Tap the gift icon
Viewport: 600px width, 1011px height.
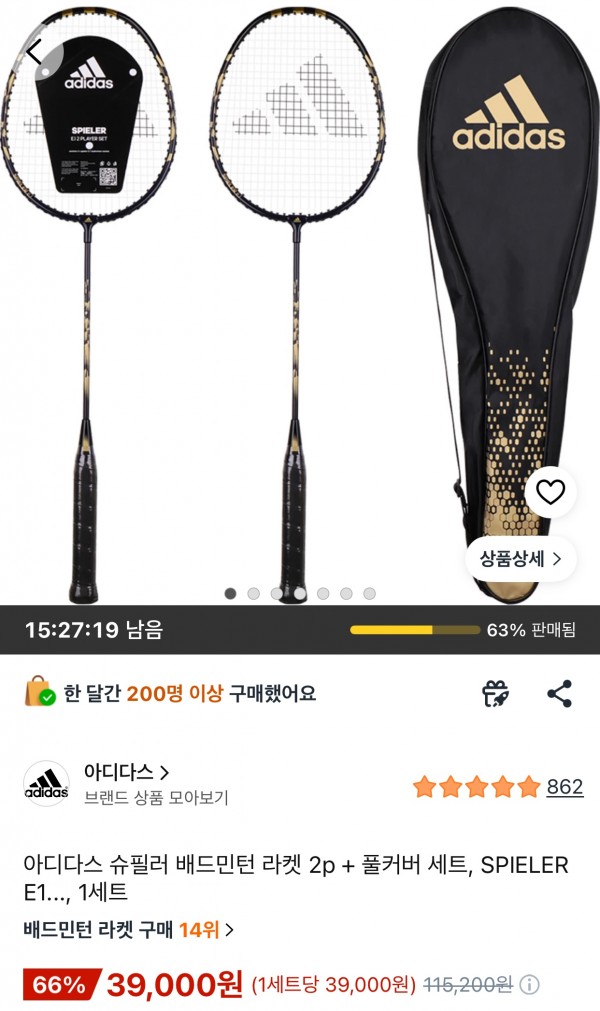coord(496,694)
